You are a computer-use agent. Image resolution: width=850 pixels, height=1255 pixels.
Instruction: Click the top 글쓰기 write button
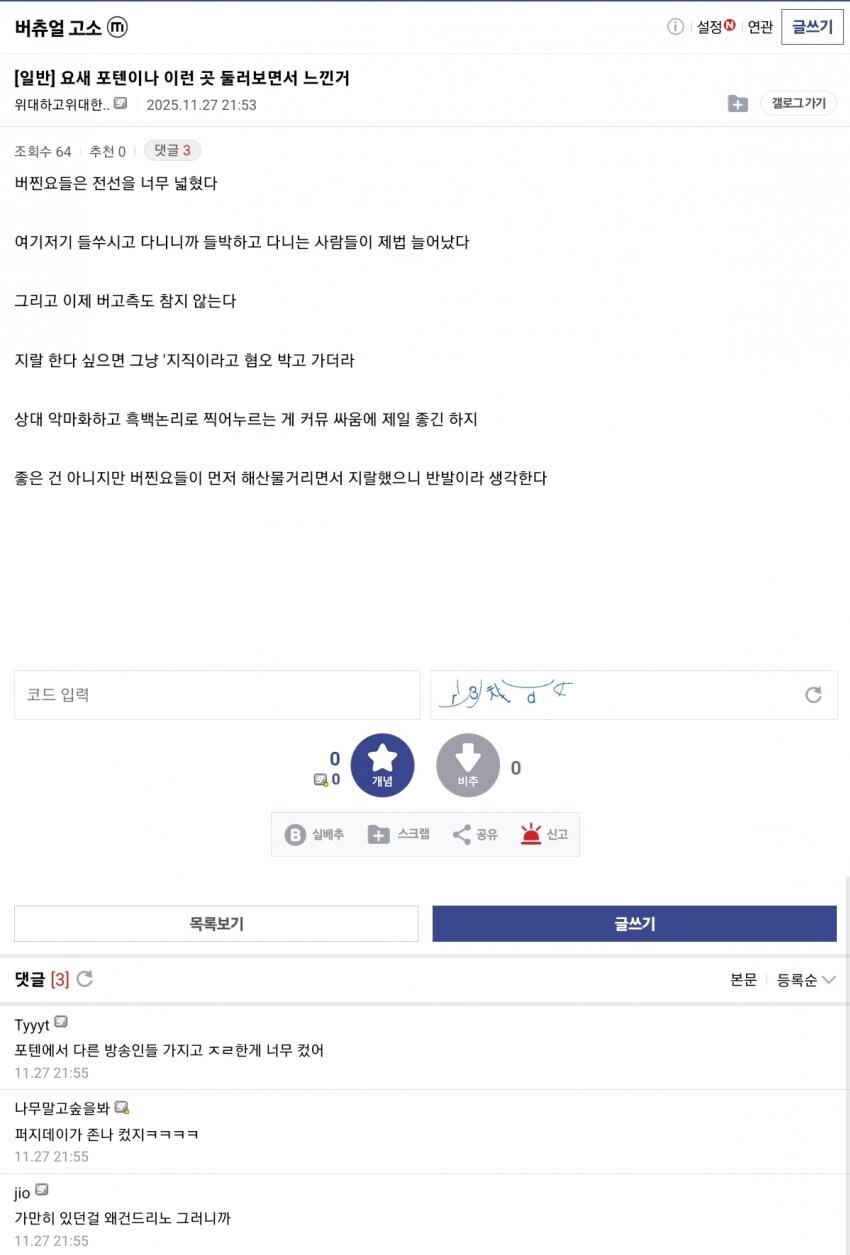(x=811, y=27)
